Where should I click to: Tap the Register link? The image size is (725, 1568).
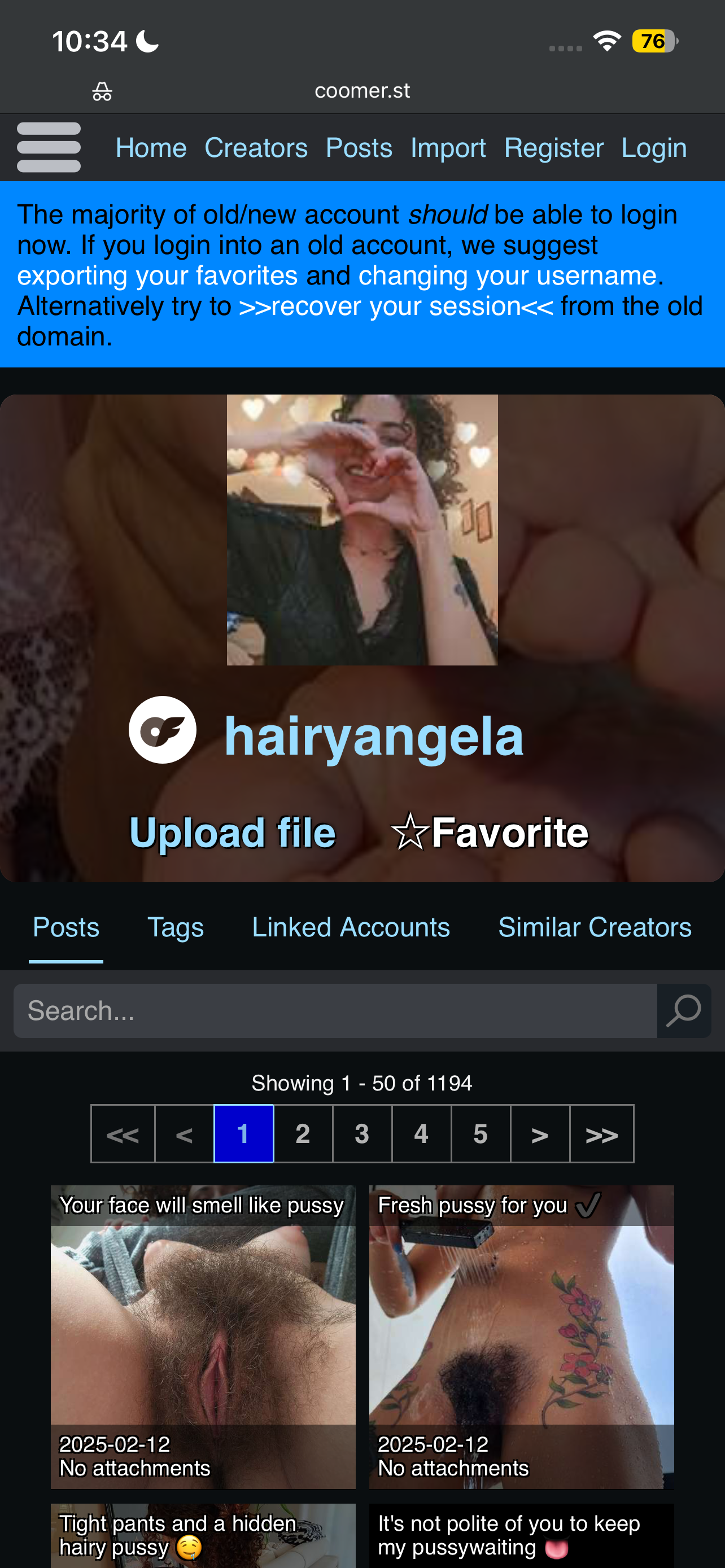point(553,148)
